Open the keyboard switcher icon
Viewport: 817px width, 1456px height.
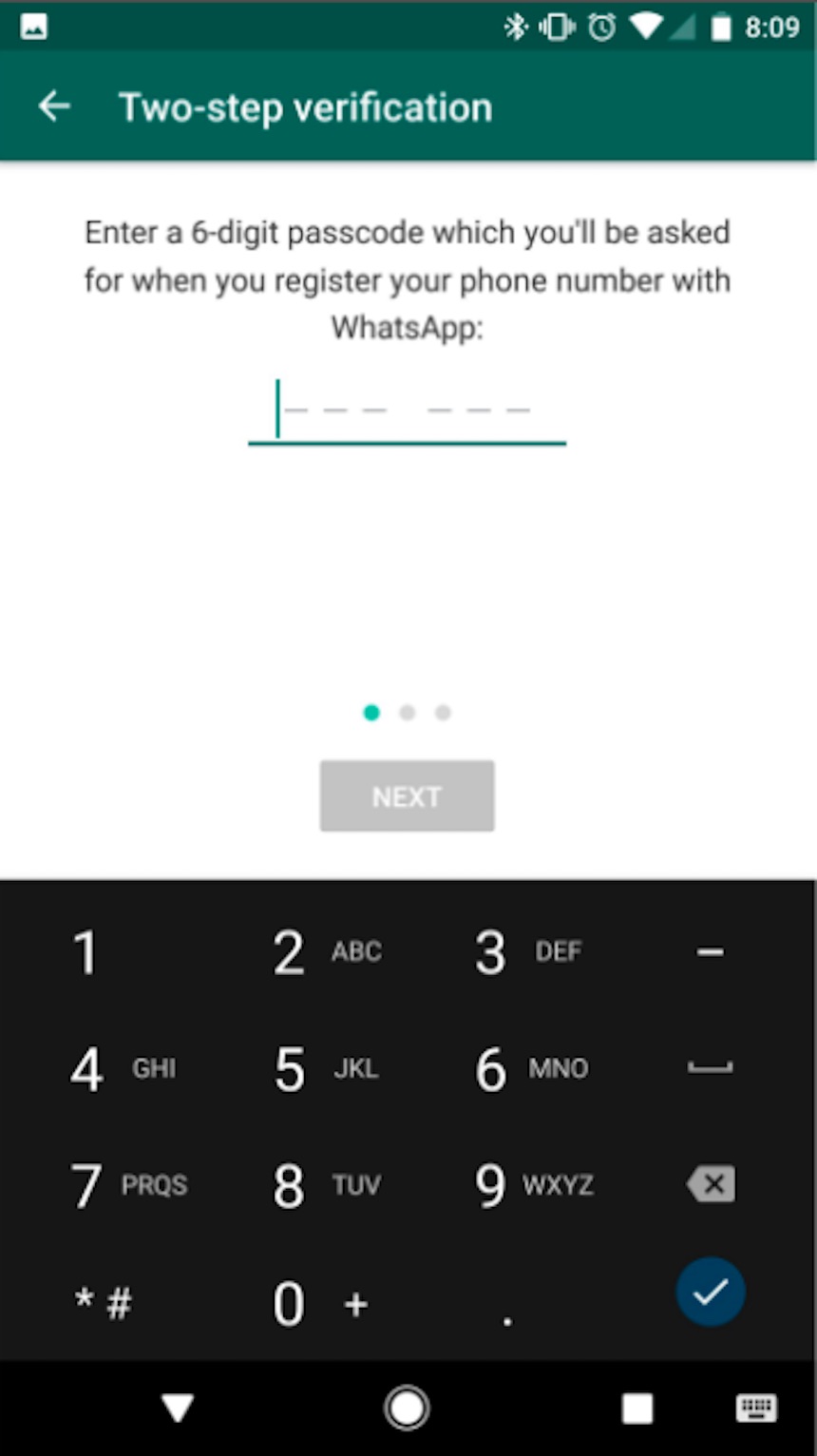tap(756, 1408)
